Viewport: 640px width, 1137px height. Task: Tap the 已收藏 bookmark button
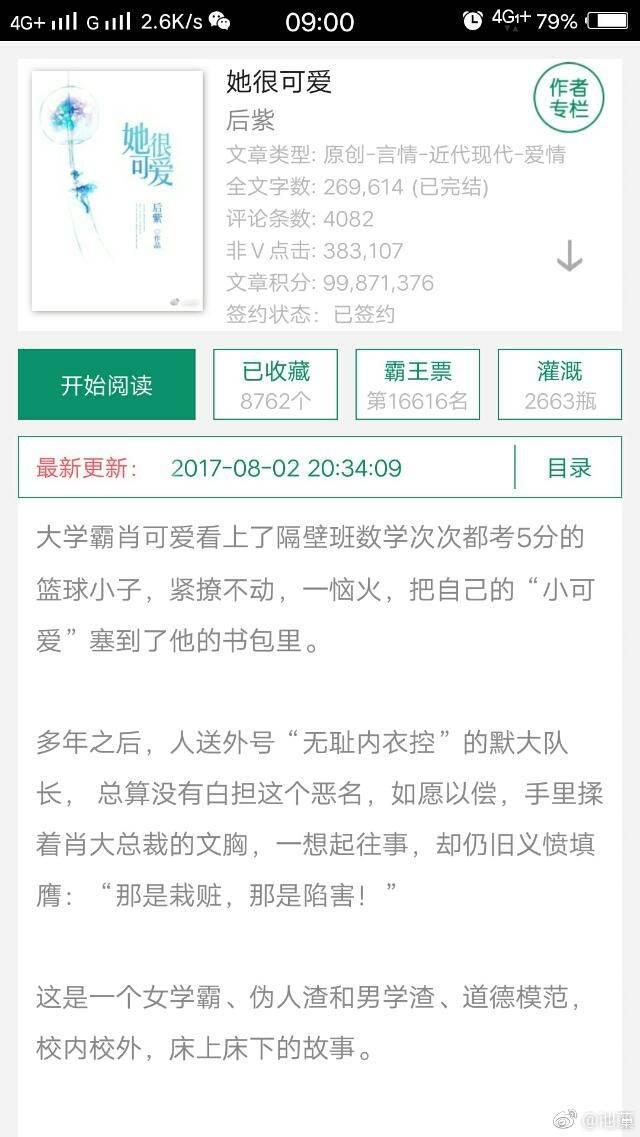coord(276,385)
